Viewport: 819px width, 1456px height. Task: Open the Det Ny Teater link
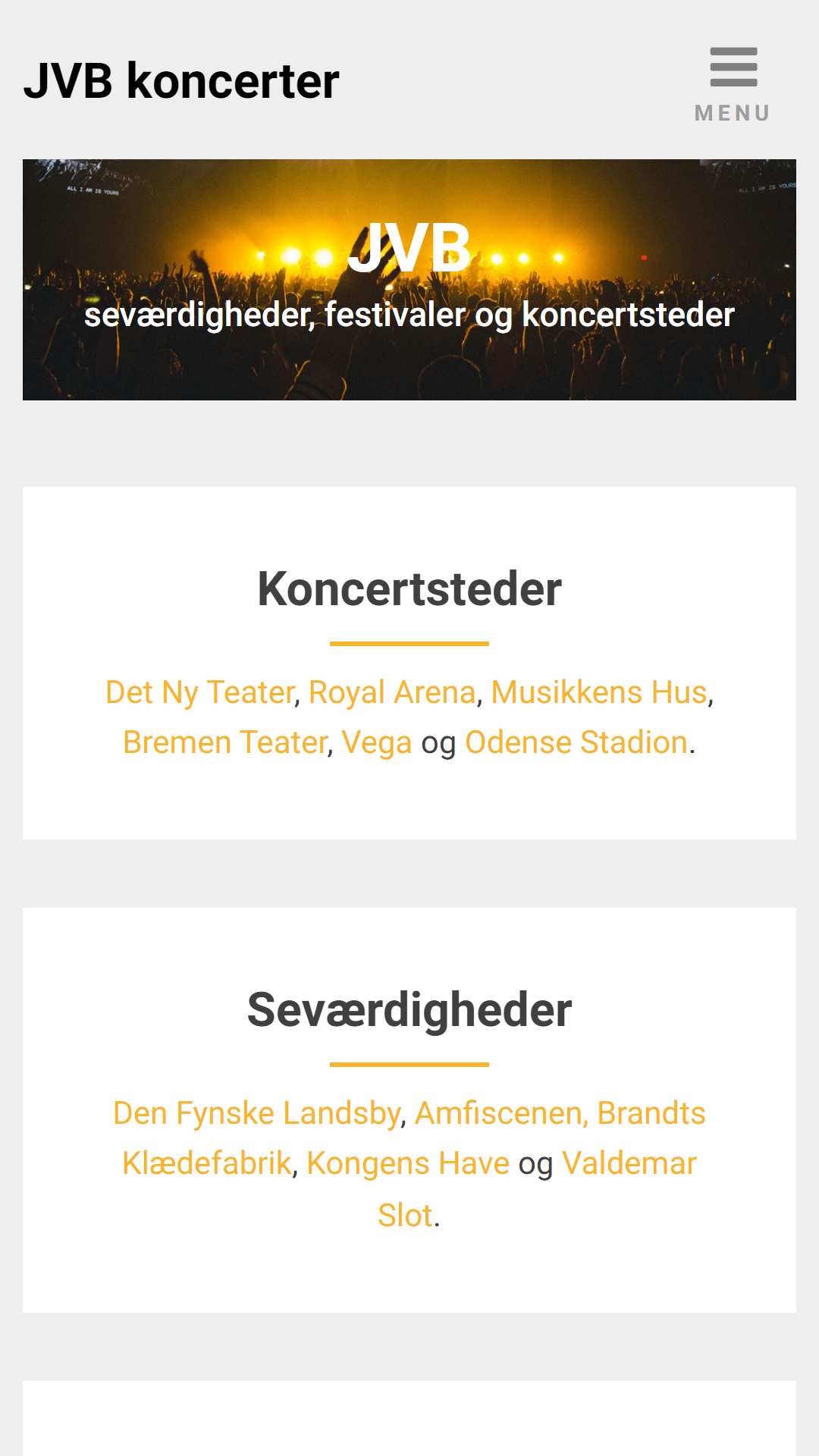(199, 692)
